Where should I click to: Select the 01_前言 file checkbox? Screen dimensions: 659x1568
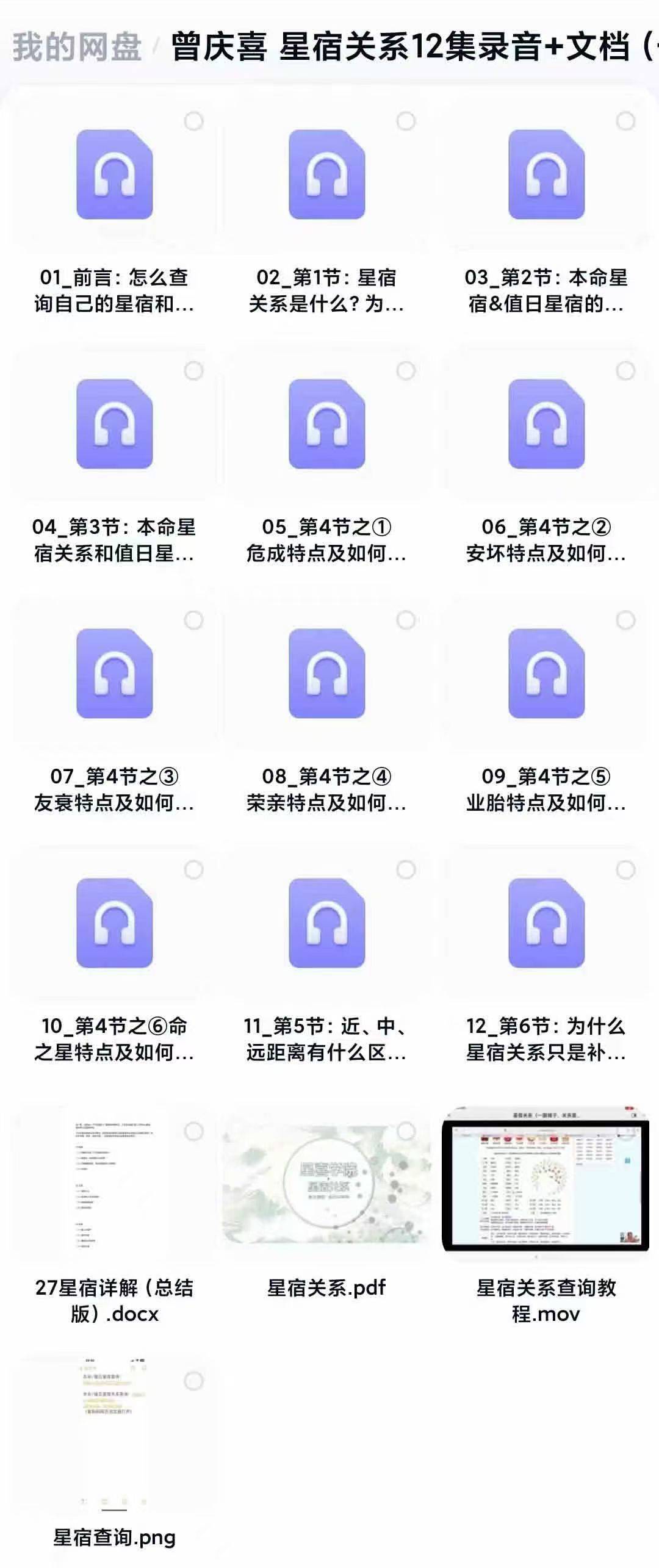[x=194, y=121]
